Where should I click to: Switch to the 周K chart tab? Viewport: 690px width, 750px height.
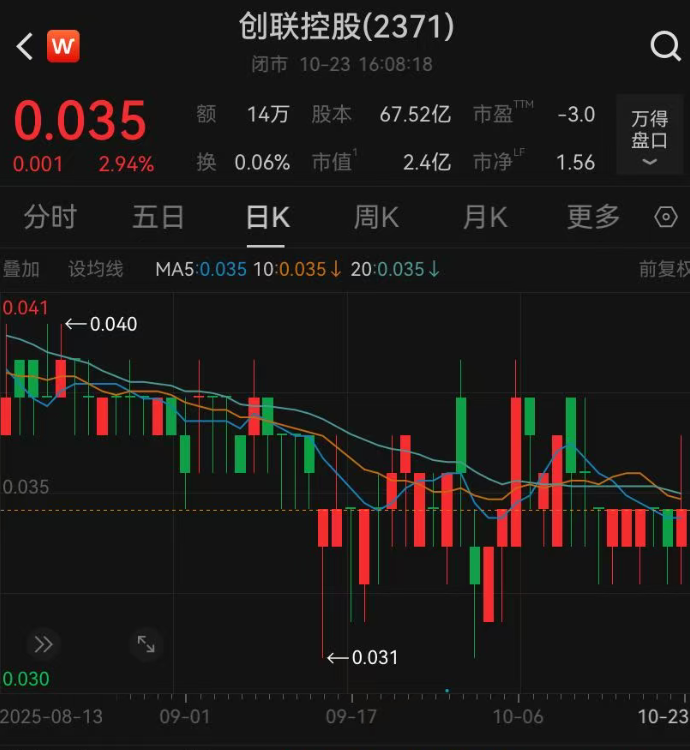[x=376, y=217]
